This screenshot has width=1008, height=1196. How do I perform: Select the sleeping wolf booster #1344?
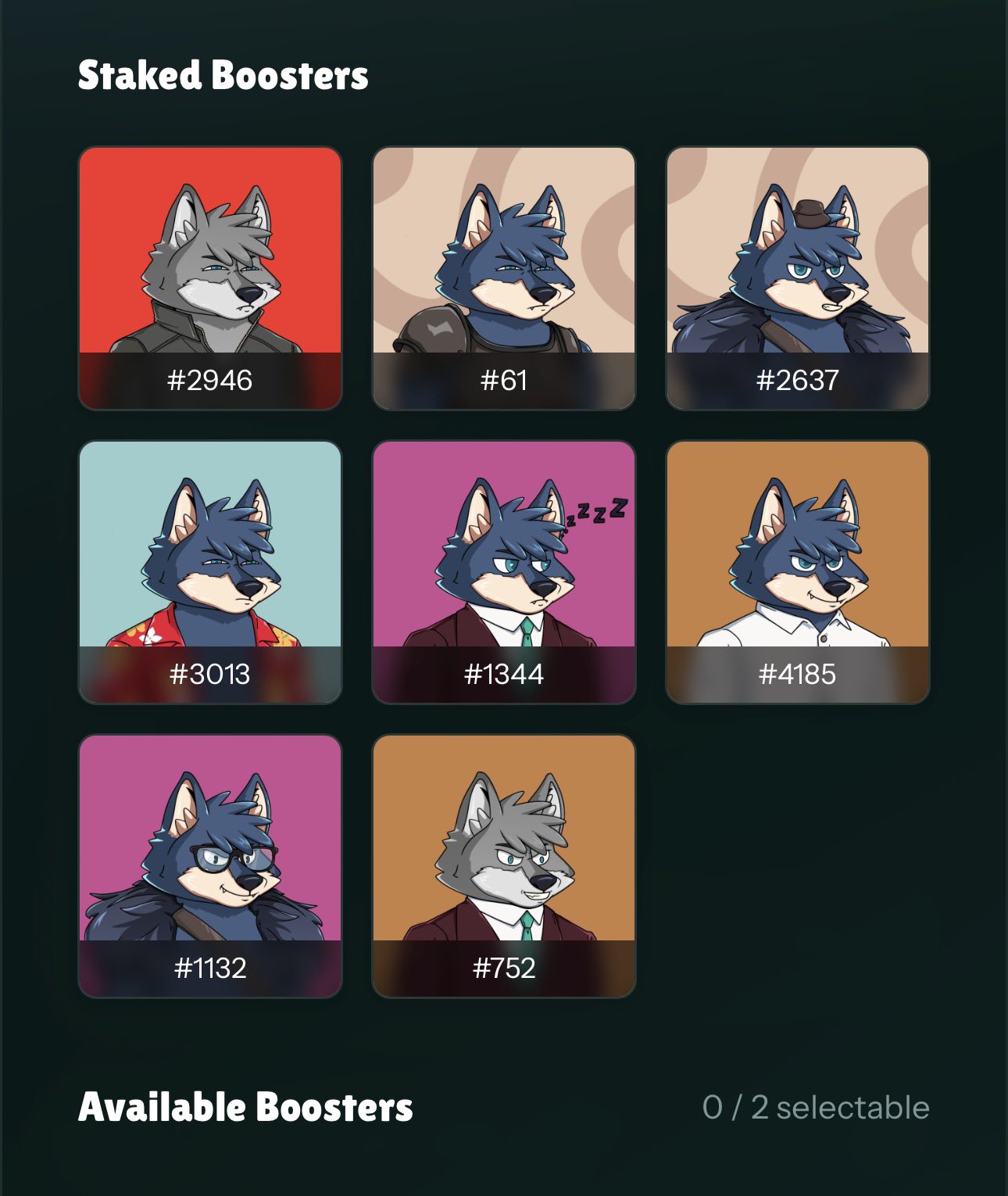[504, 571]
